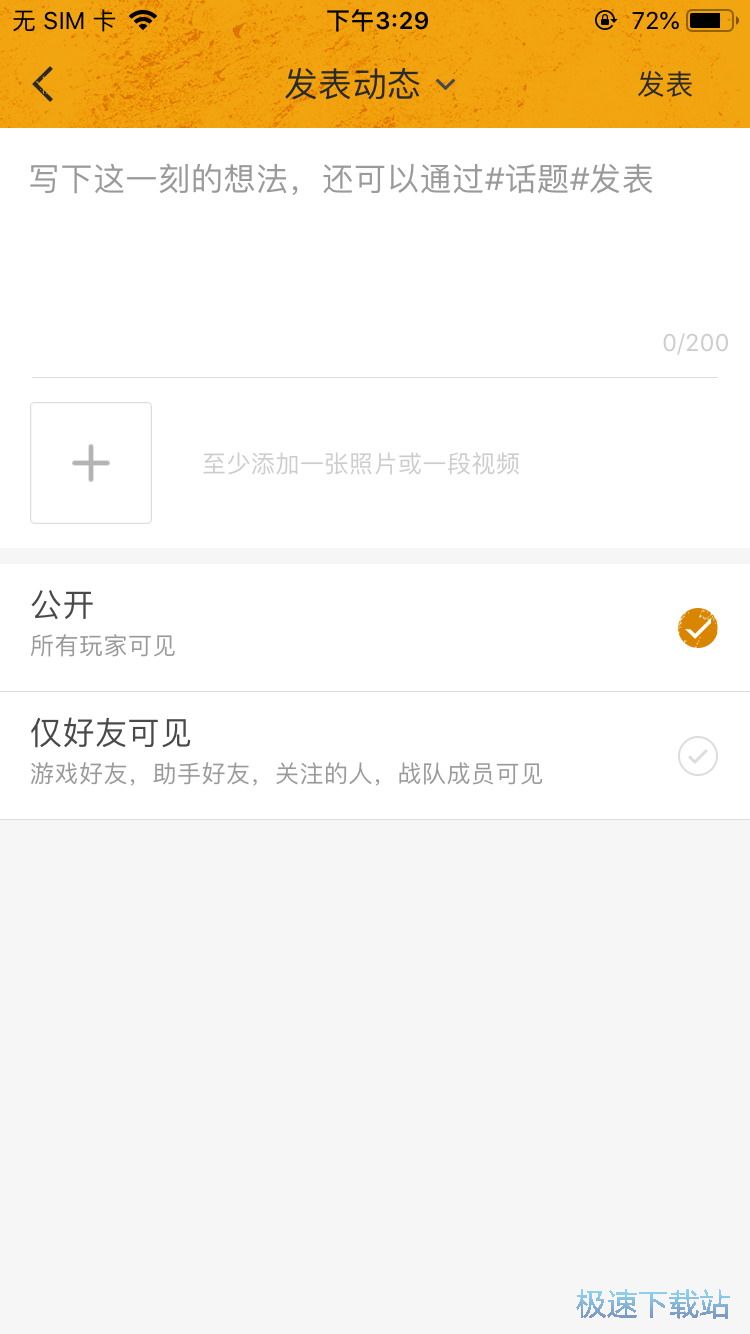750x1334 pixels.
Task: Tap 发表 to publish the post
Action: point(666,85)
